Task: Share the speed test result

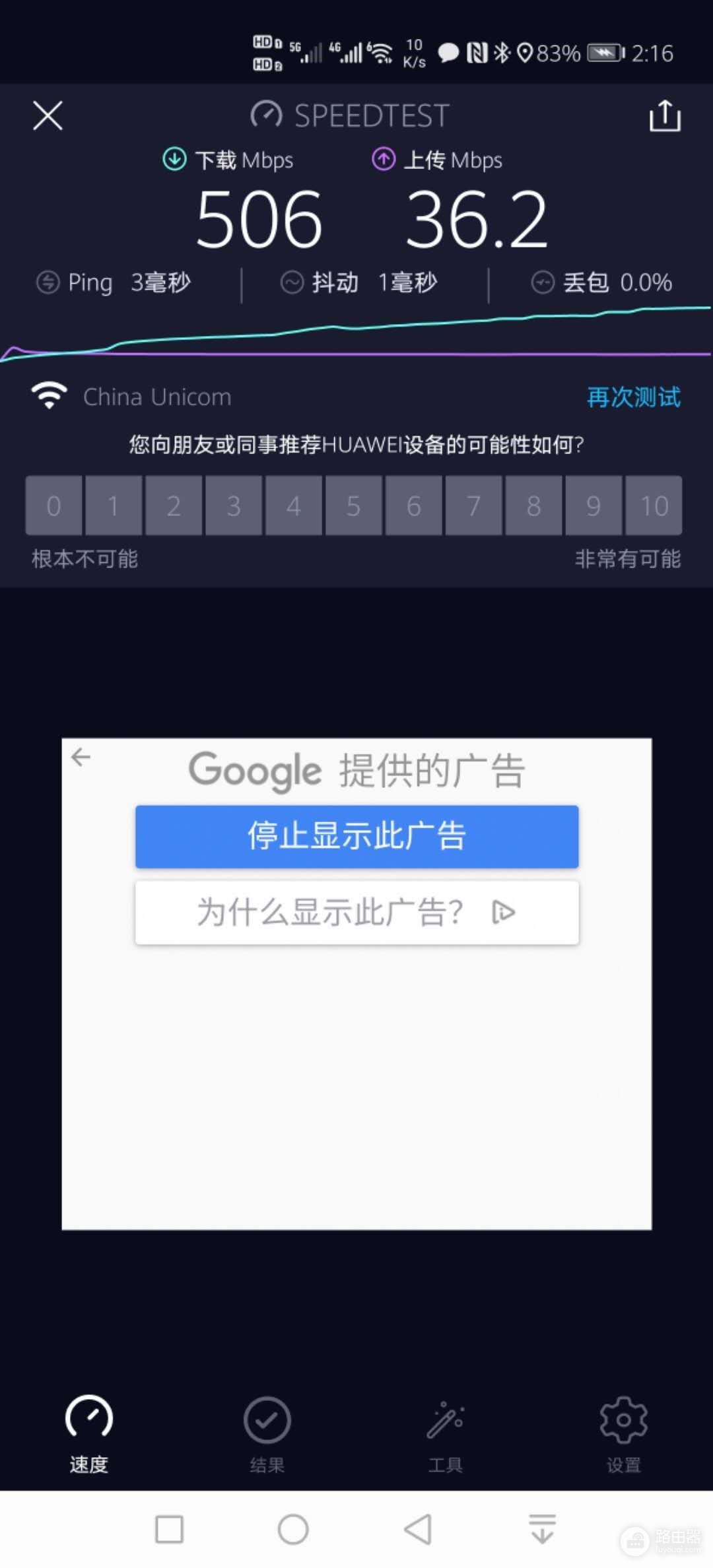Action: (664, 116)
